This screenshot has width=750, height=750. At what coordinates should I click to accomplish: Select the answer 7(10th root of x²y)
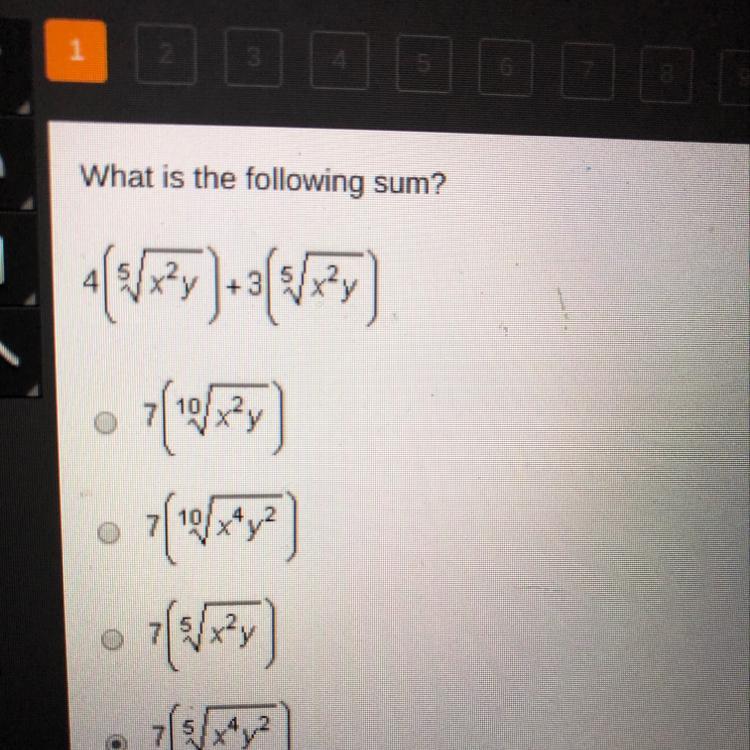(x=106, y=423)
